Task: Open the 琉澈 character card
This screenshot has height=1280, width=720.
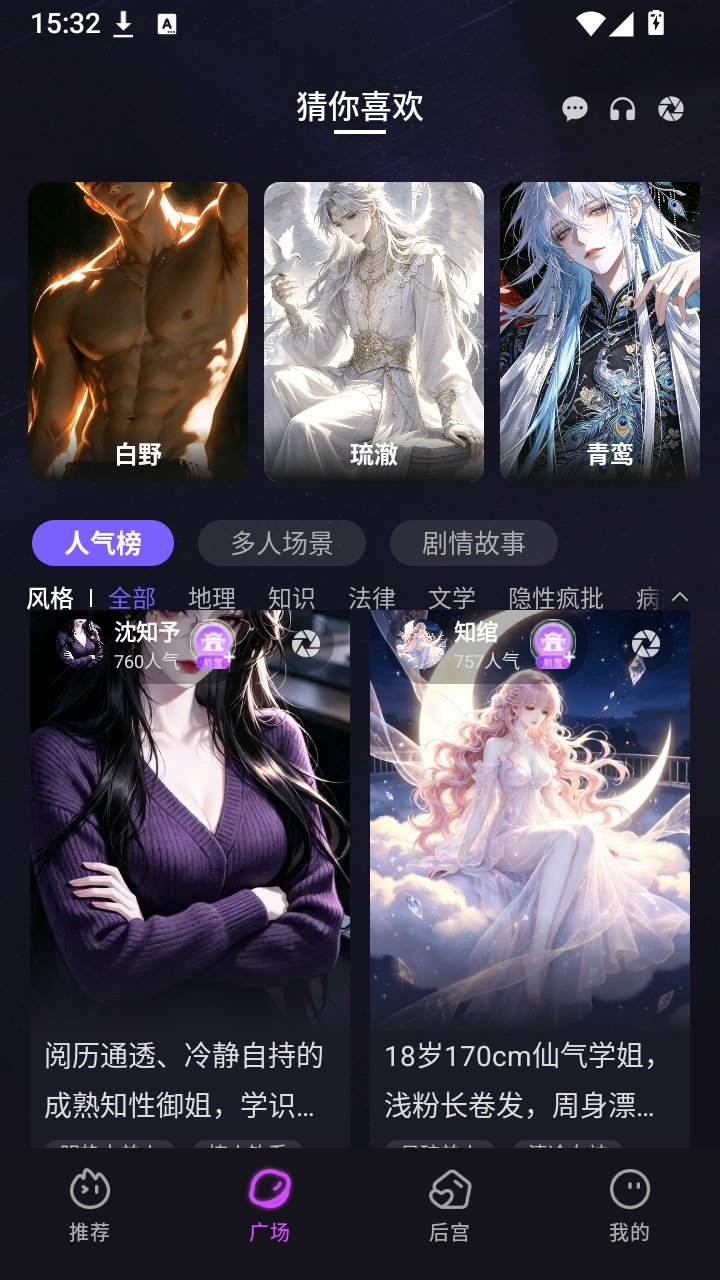Action: pos(374,331)
